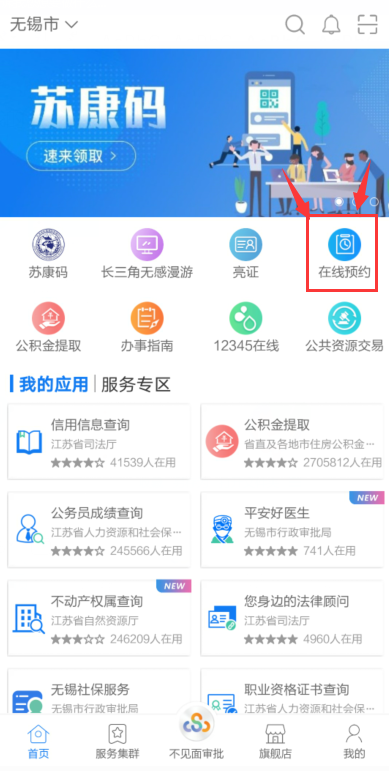Go to 12345在线
Screen dimensions: 389x771
tap(245, 328)
